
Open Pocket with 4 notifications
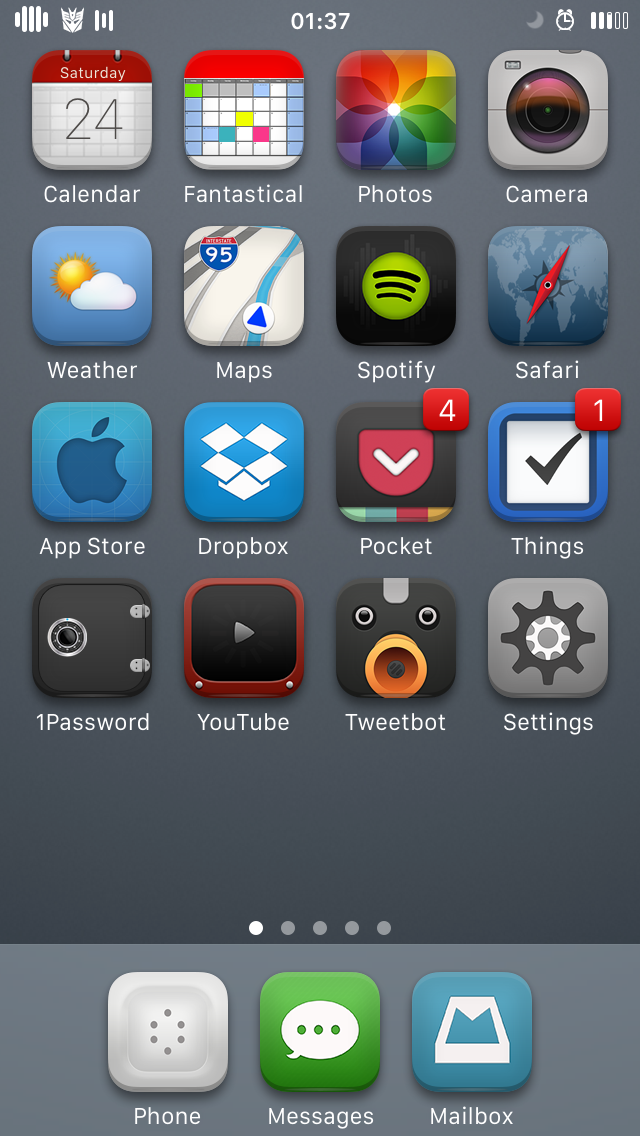[x=396, y=462]
